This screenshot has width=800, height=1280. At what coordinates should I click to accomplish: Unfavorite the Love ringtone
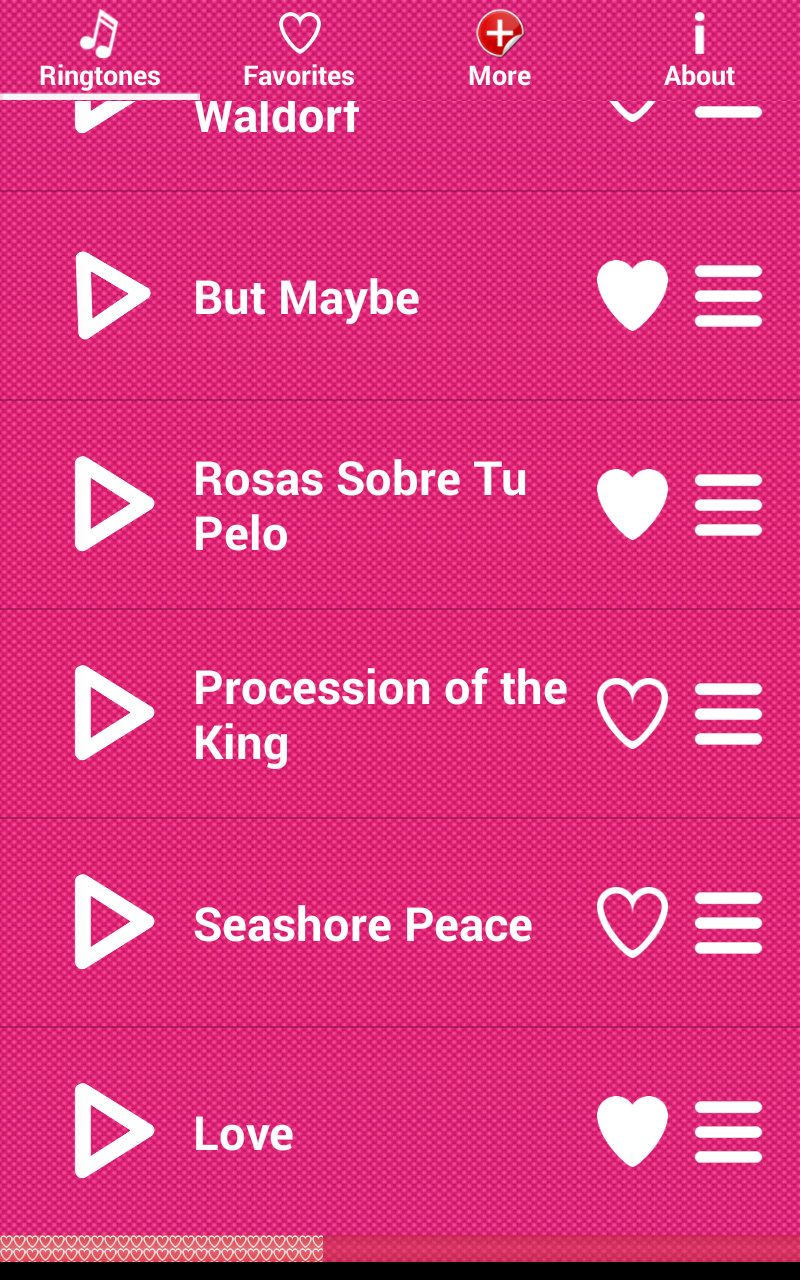coord(632,1131)
